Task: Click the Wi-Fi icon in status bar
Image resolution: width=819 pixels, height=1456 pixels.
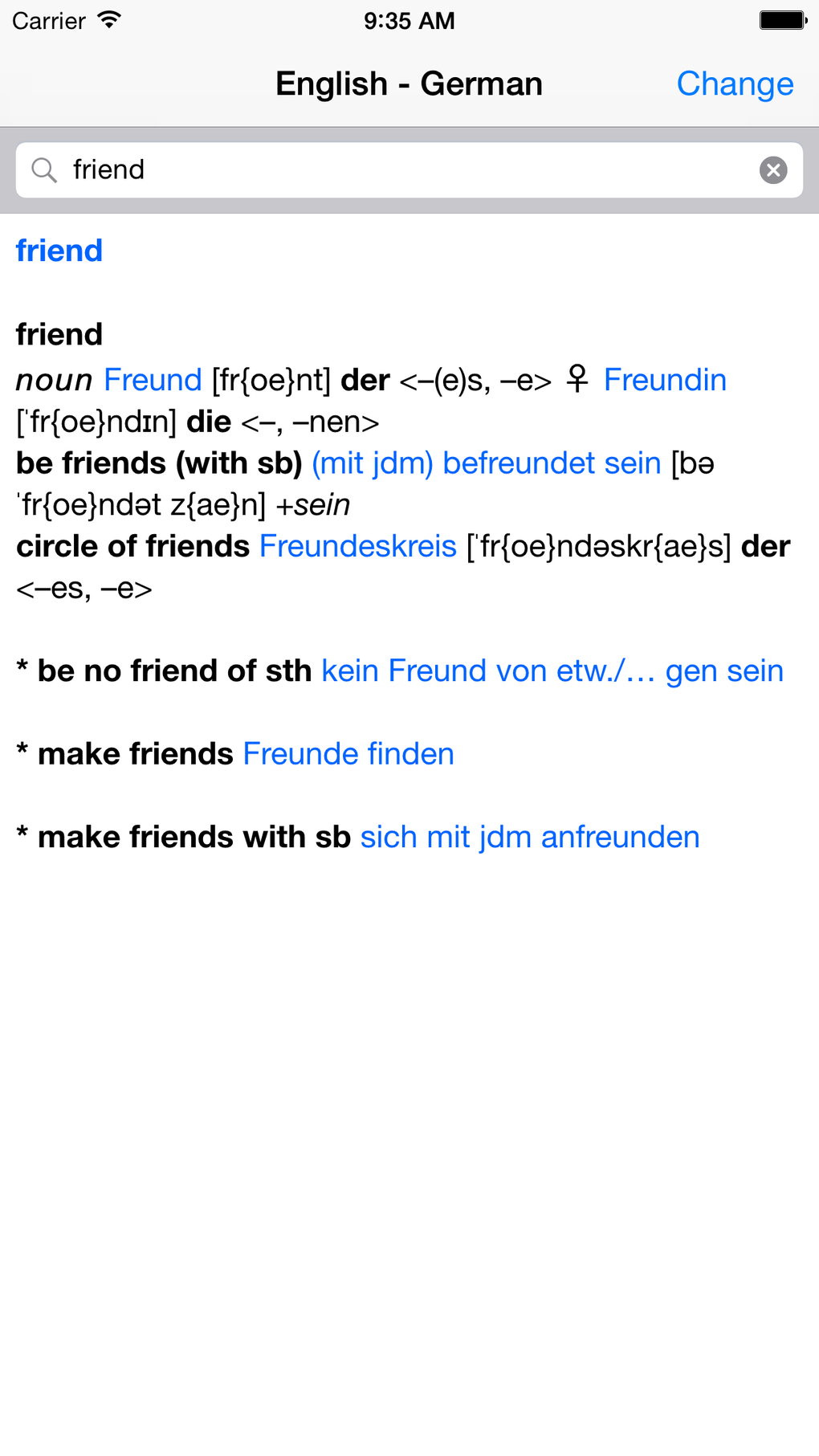Action: click(x=109, y=20)
